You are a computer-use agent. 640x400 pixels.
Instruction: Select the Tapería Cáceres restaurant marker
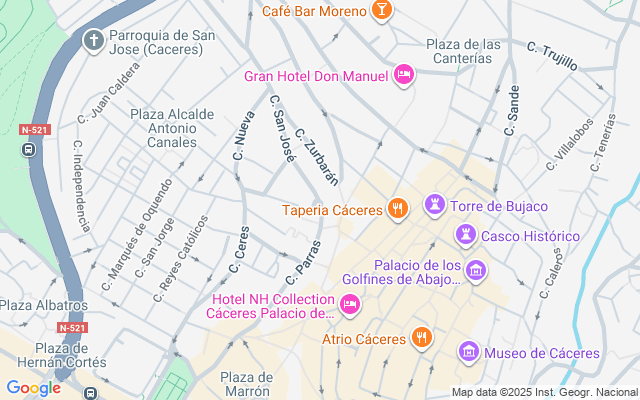(x=398, y=209)
